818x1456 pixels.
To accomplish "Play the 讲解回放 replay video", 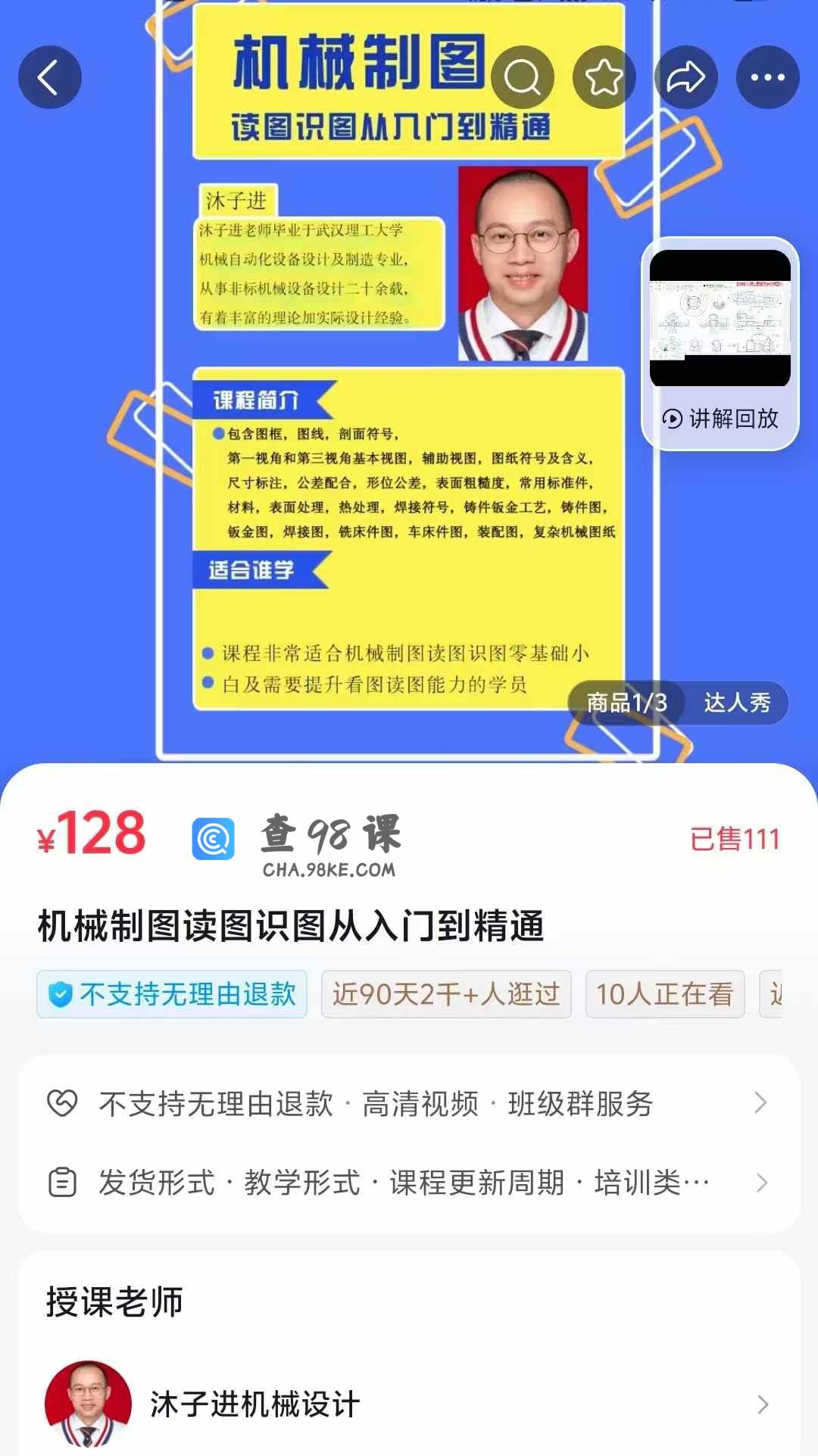I will pyautogui.click(x=720, y=345).
